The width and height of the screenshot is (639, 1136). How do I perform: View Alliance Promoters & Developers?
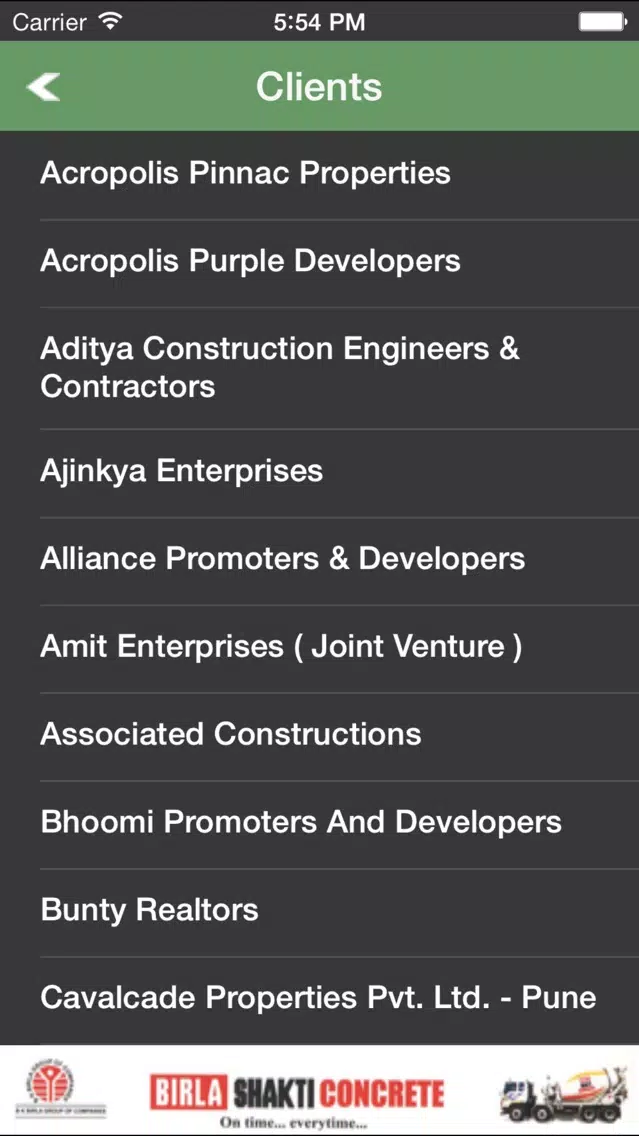(x=320, y=561)
